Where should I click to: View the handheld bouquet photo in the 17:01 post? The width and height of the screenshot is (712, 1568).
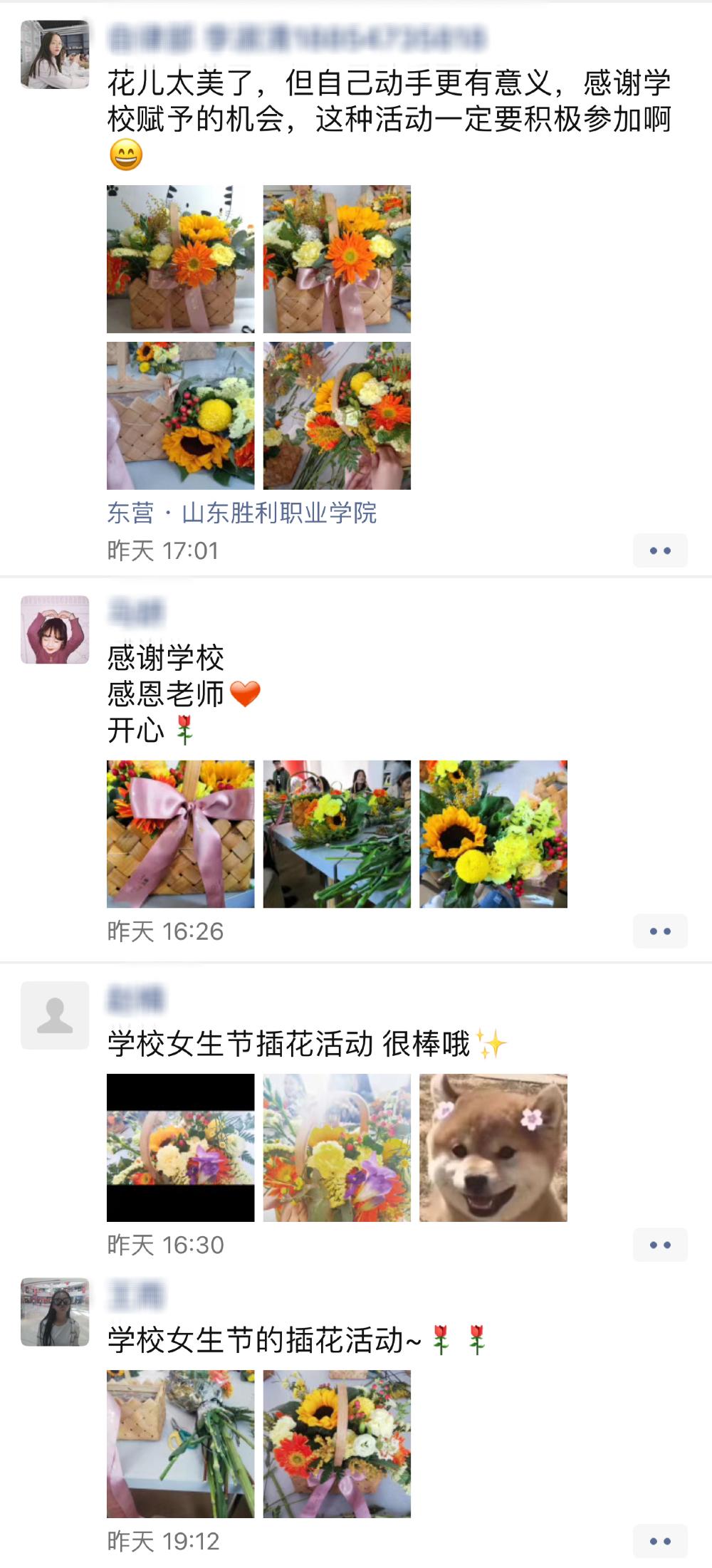tap(337, 416)
